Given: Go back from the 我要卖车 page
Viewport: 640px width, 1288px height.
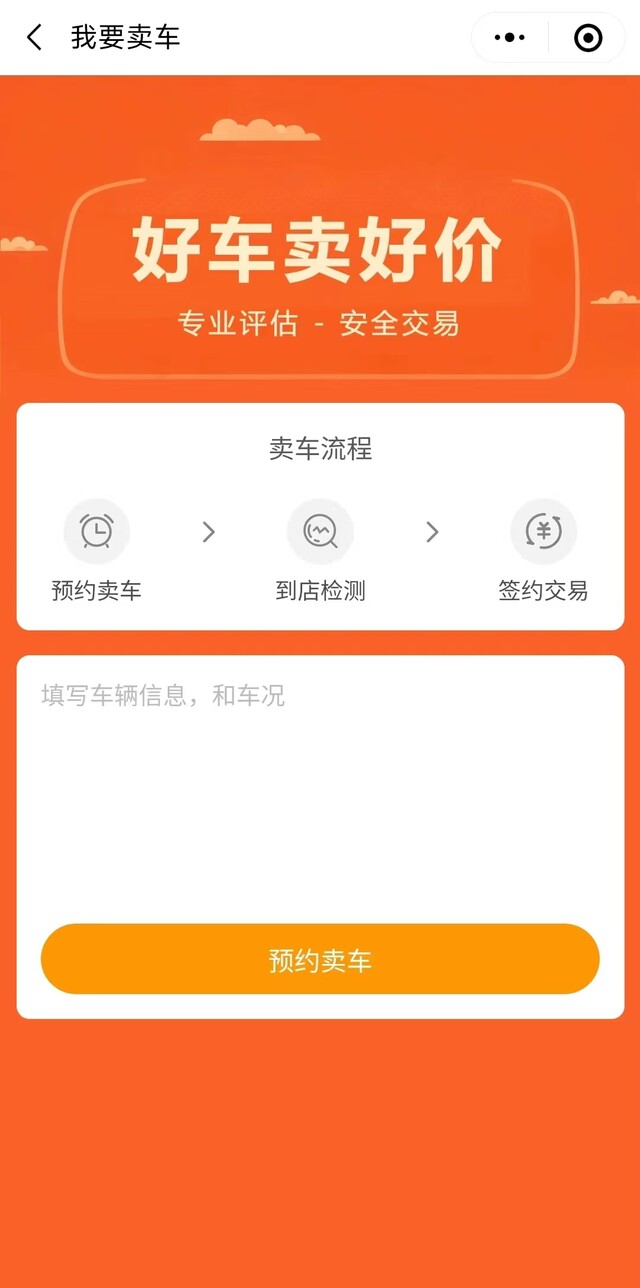Looking at the screenshot, I should pos(34,38).
